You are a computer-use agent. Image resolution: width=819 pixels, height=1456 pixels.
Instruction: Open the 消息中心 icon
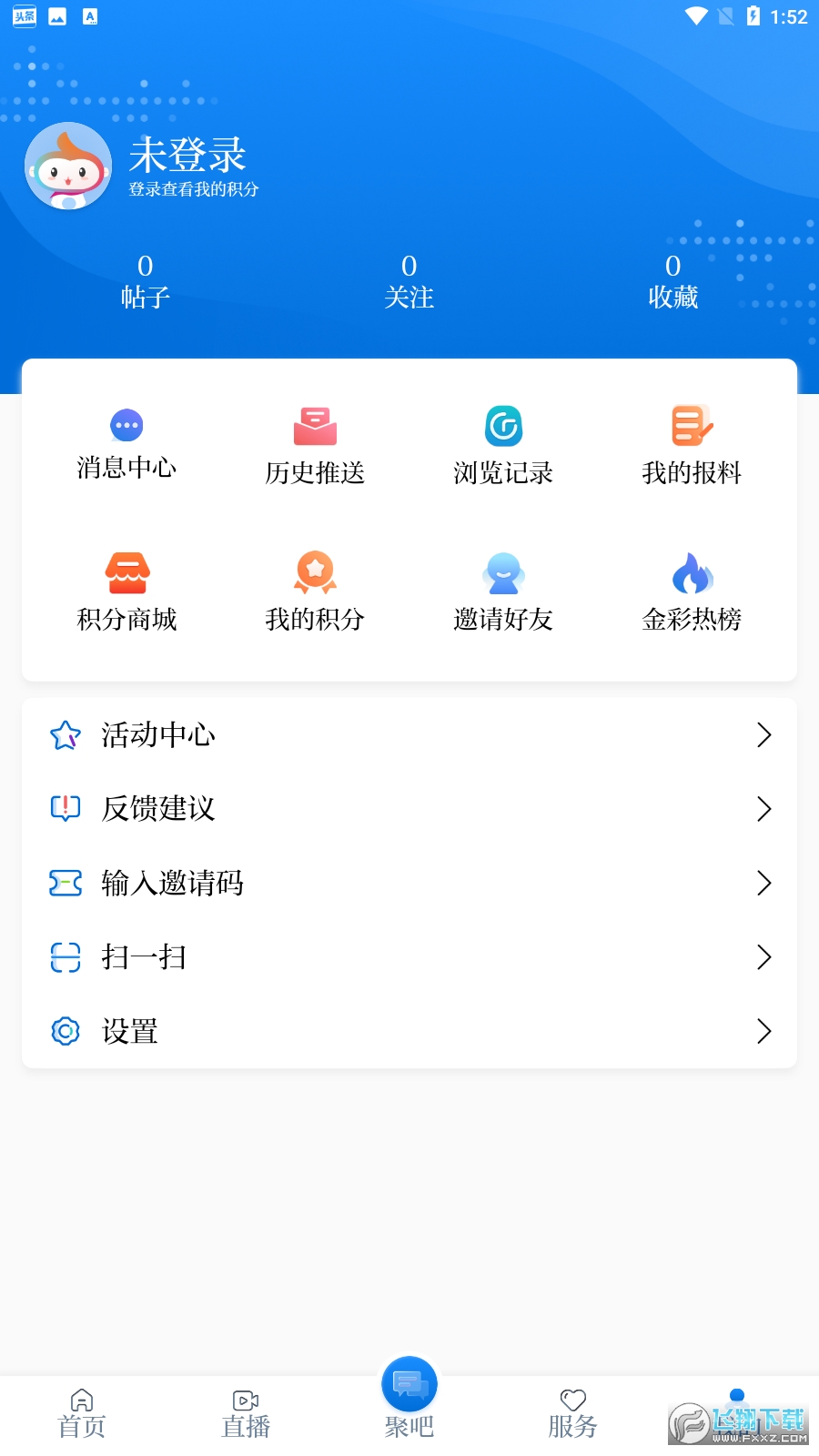tap(126, 425)
